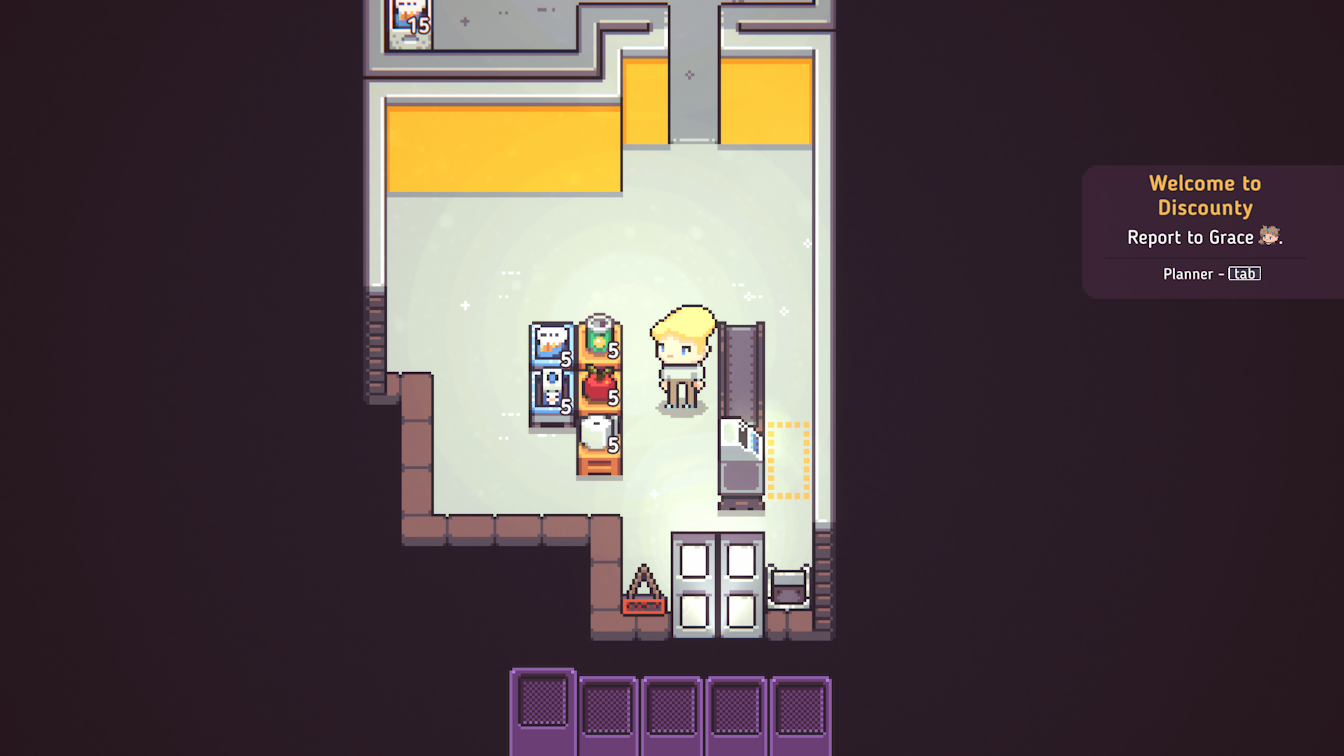
Task: Open the Planner from the quest panel
Action: point(1211,274)
